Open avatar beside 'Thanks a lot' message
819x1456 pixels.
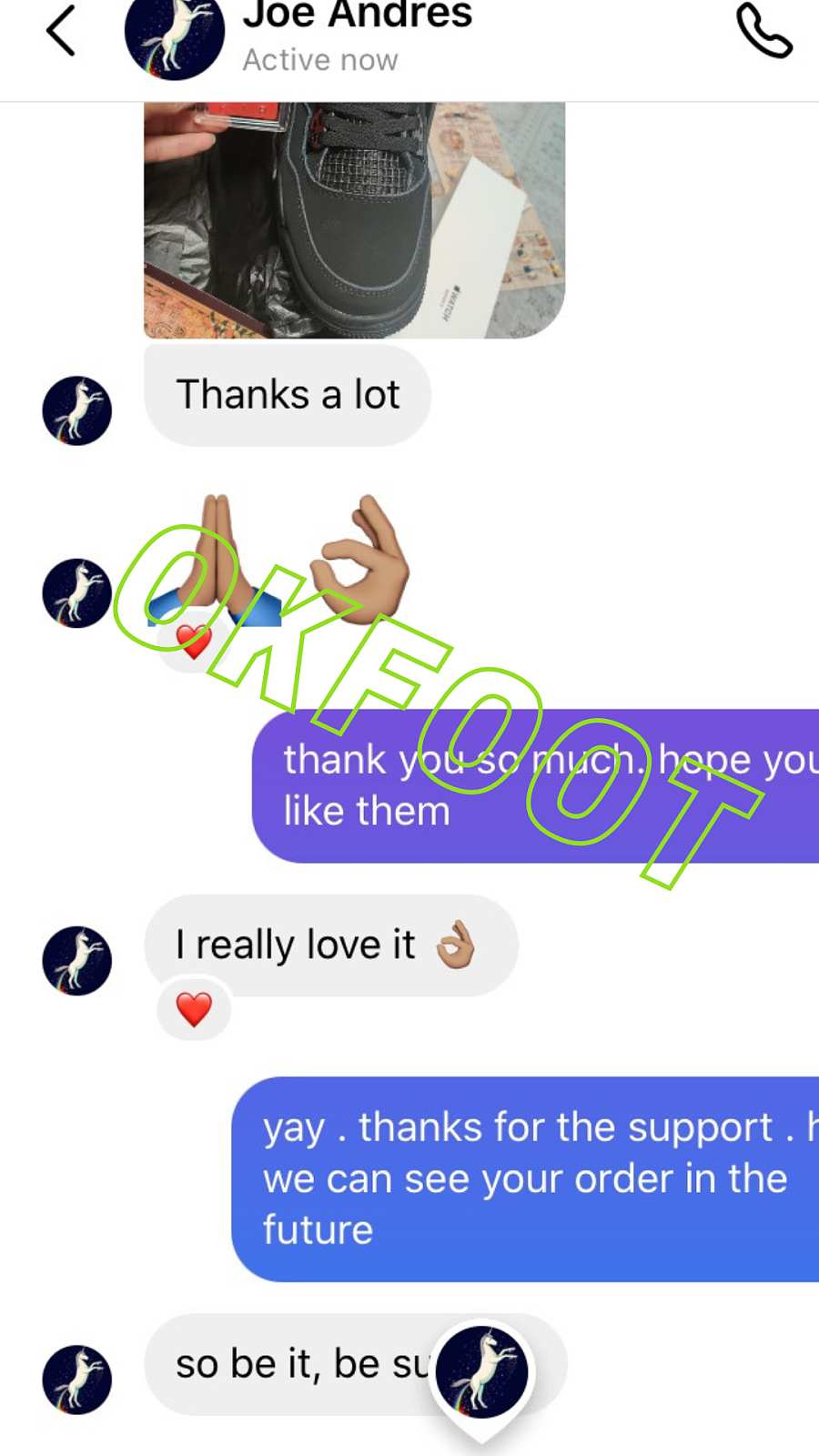click(x=77, y=410)
